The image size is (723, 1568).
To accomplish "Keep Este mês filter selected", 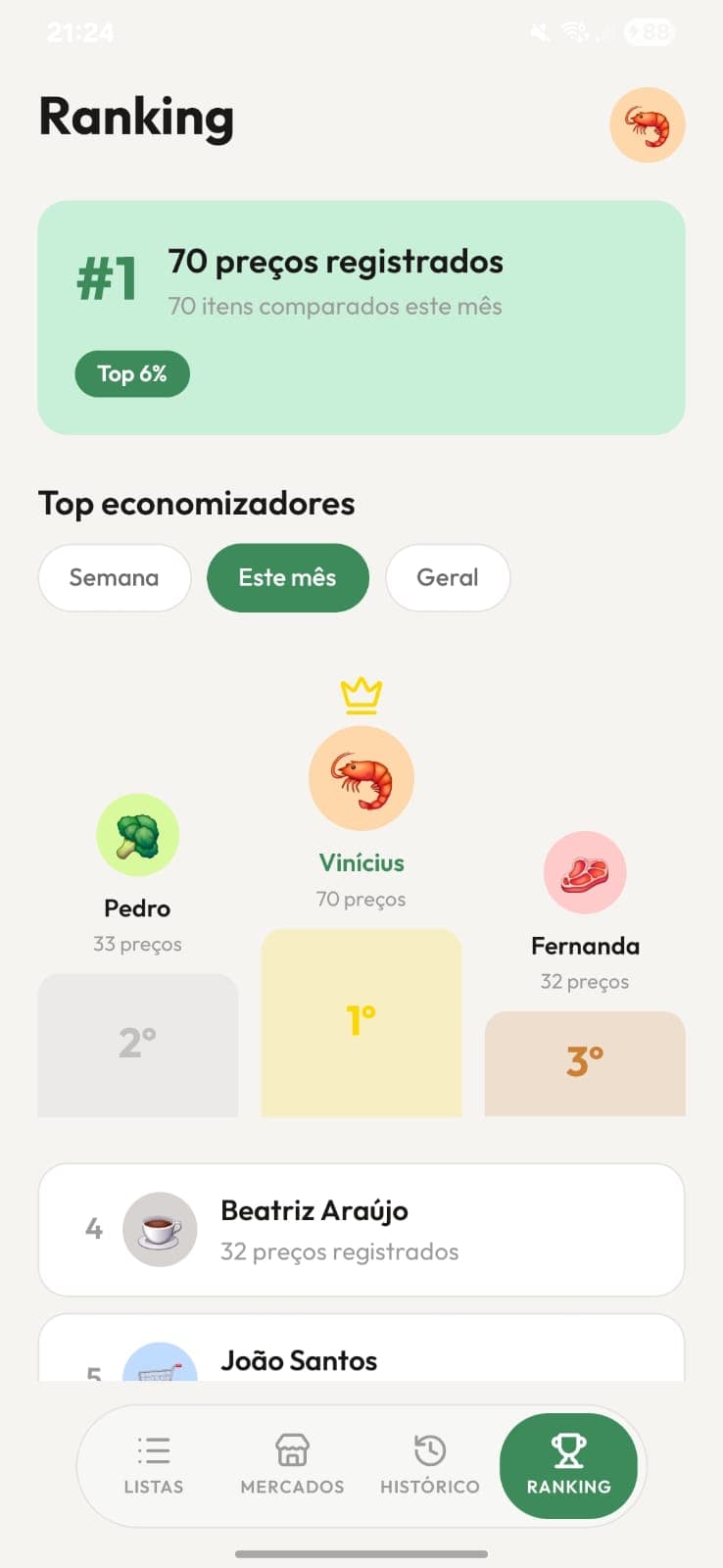I will pos(287,577).
